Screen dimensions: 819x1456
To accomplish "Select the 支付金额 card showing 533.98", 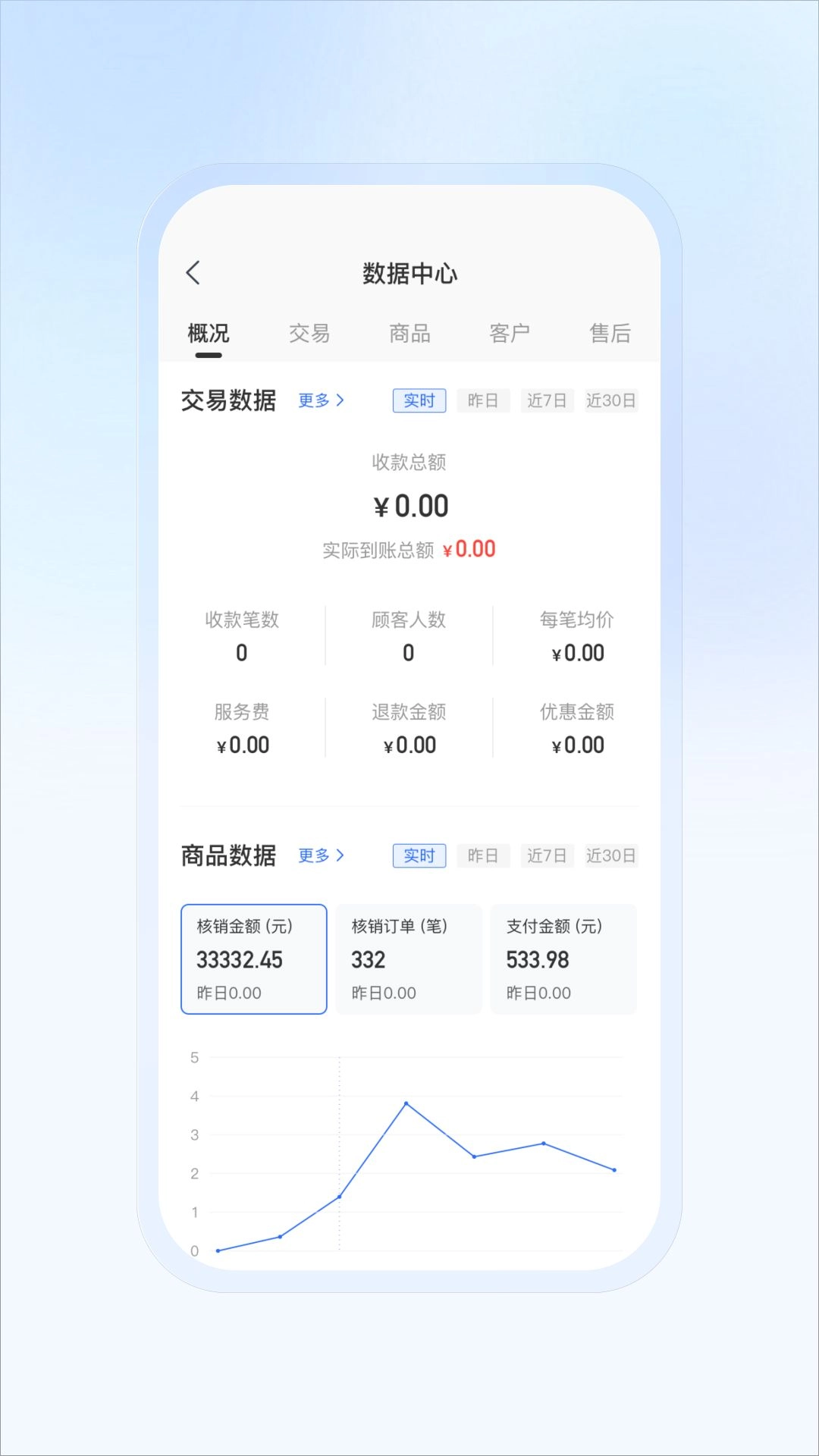I will (564, 958).
